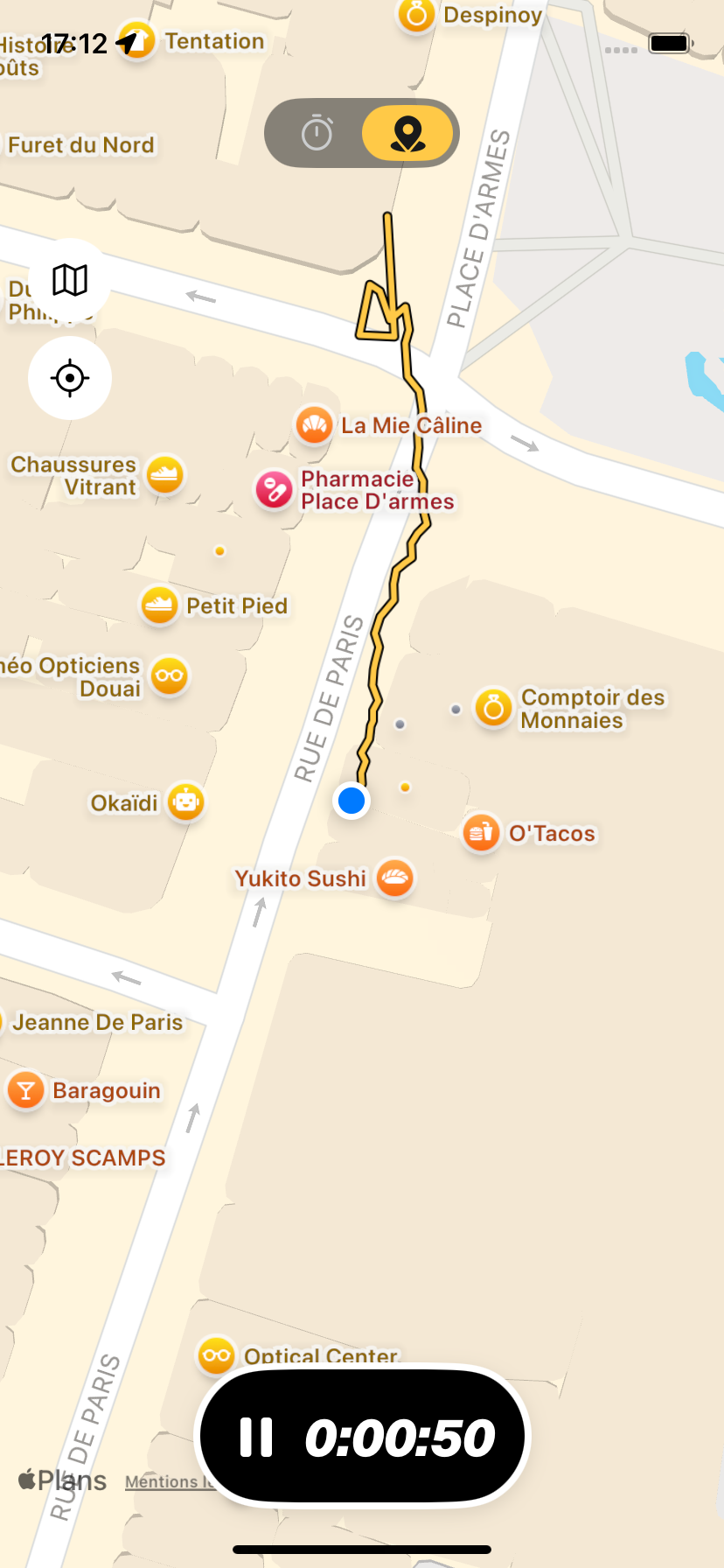Tap the Chaussures Vitrant marker
This screenshot has height=1568, width=724.
pos(165,475)
